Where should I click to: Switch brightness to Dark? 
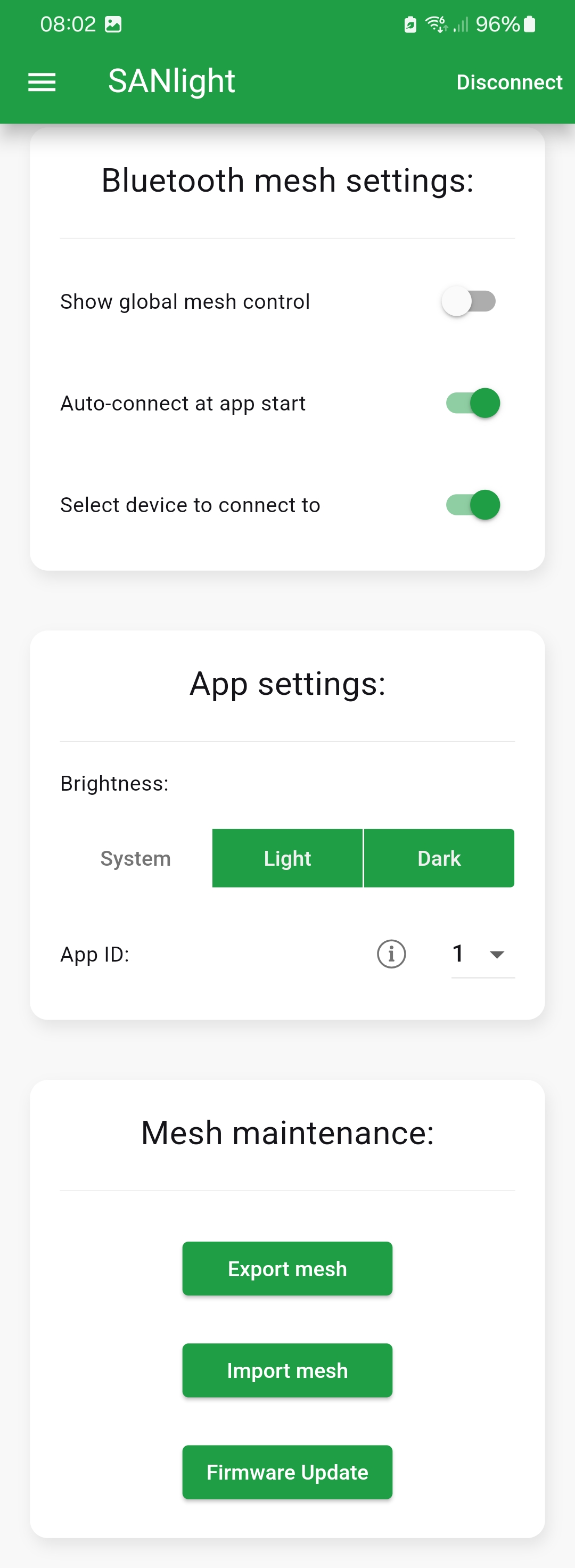click(x=439, y=858)
